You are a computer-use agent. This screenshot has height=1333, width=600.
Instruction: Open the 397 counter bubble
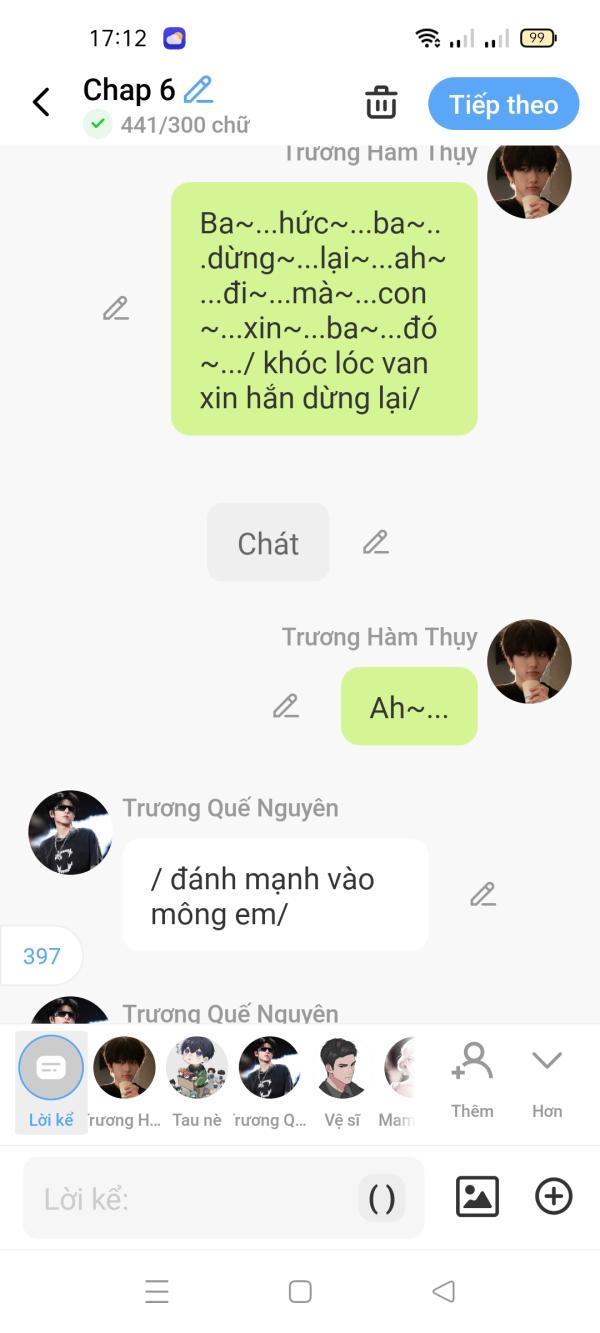point(42,956)
